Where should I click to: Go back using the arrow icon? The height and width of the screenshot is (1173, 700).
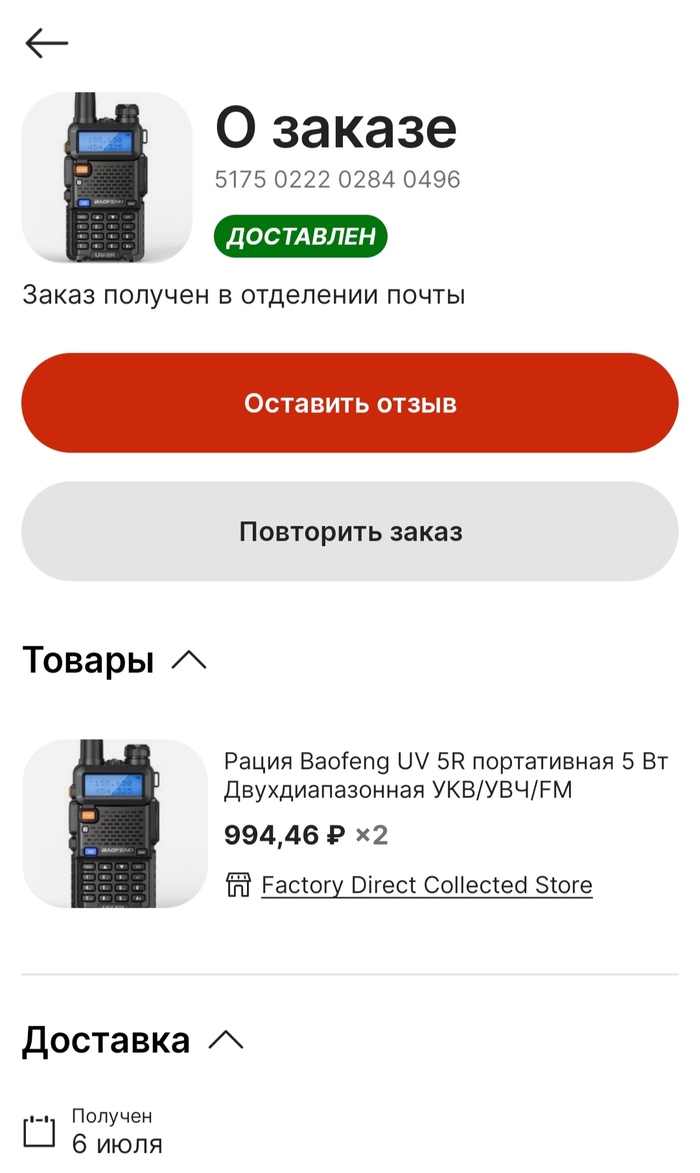coord(46,43)
